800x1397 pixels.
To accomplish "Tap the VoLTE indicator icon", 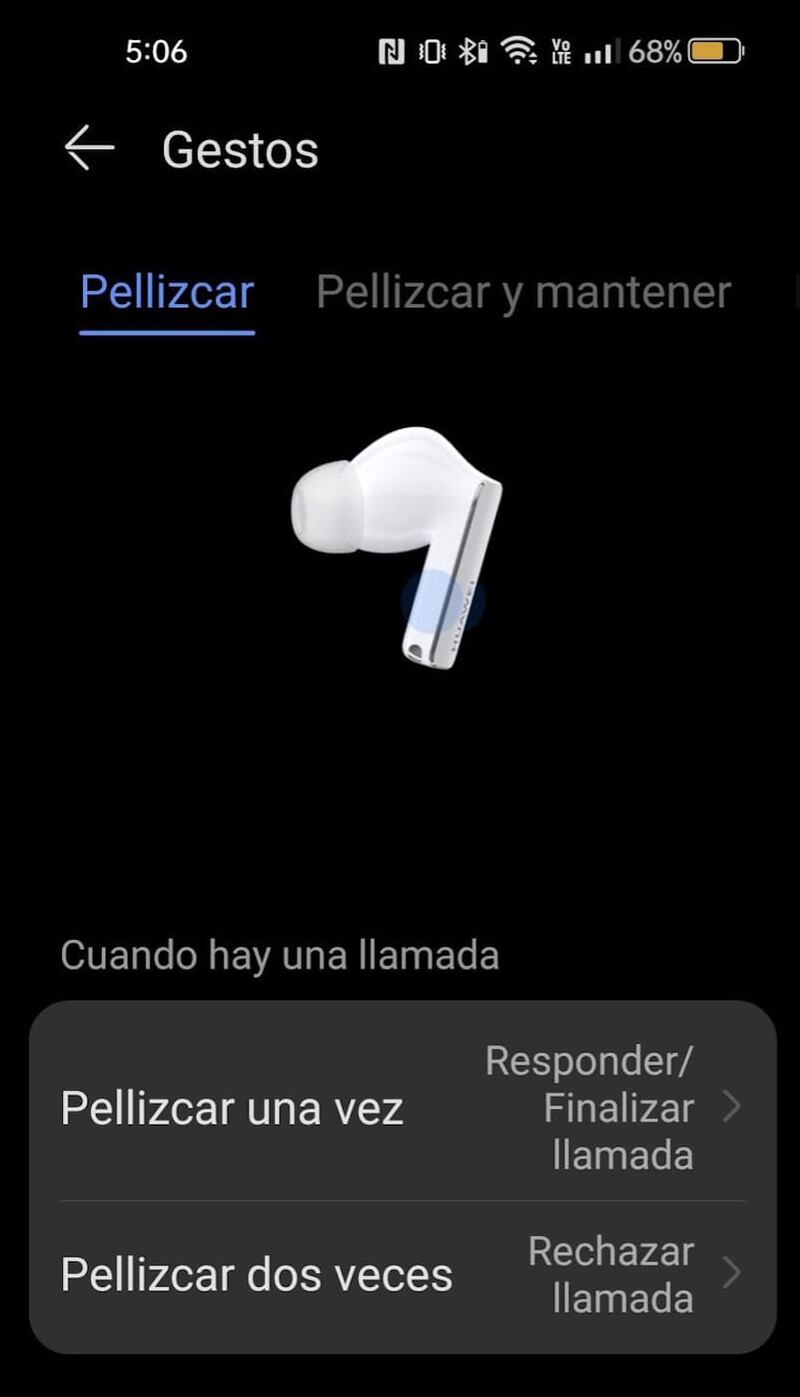I will [x=561, y=50].
